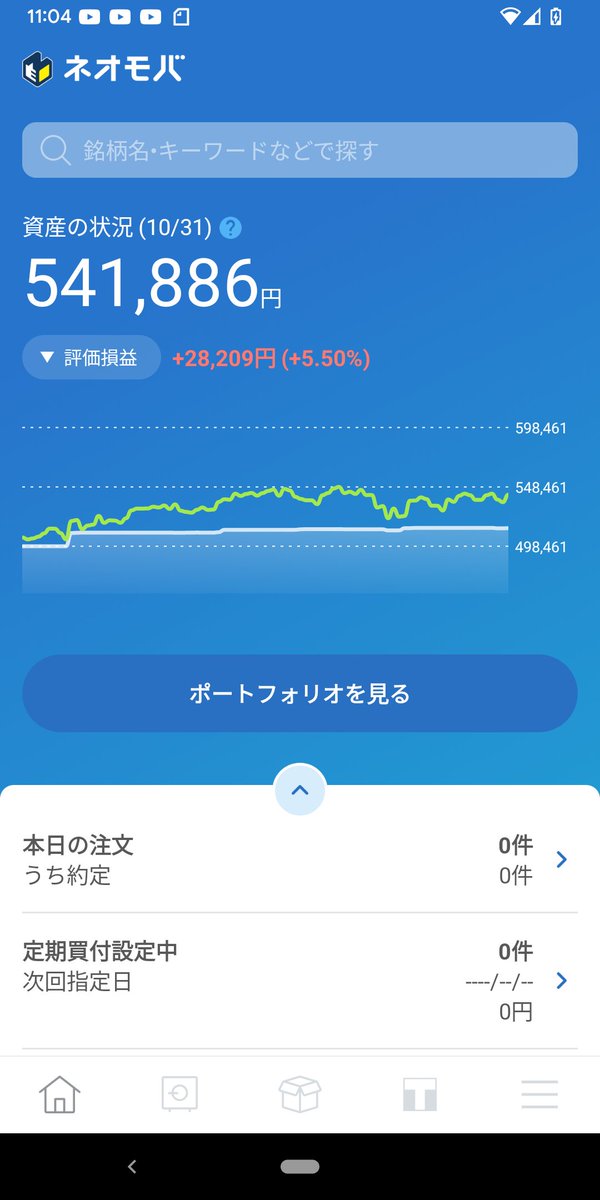
Task: Open the 本日の注文 row
Action: 300,860
